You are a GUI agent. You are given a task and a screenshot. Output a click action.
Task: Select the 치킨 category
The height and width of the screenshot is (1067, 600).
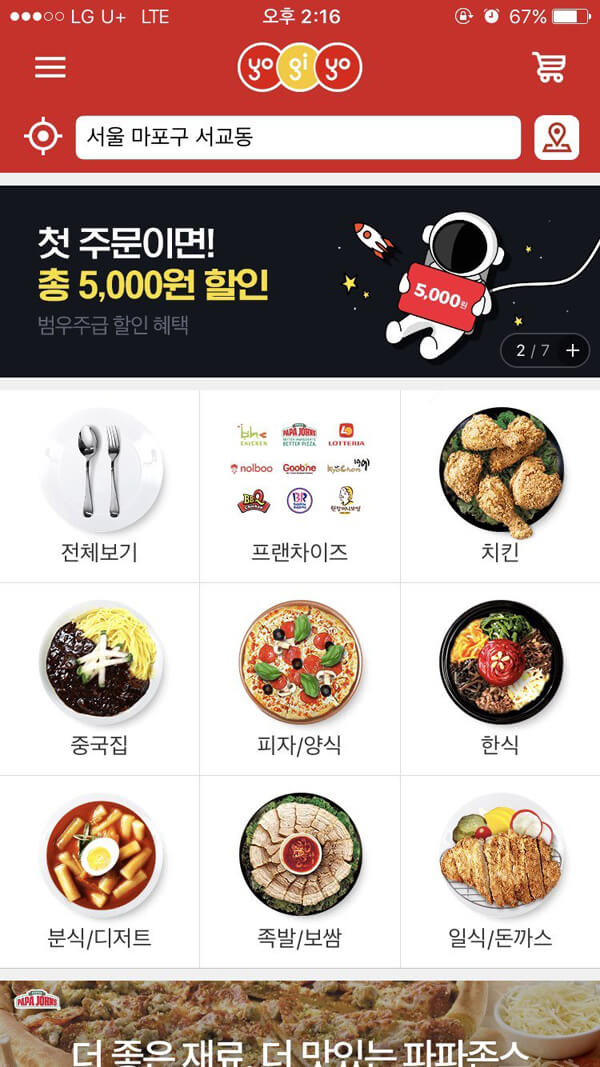point(500,486)
